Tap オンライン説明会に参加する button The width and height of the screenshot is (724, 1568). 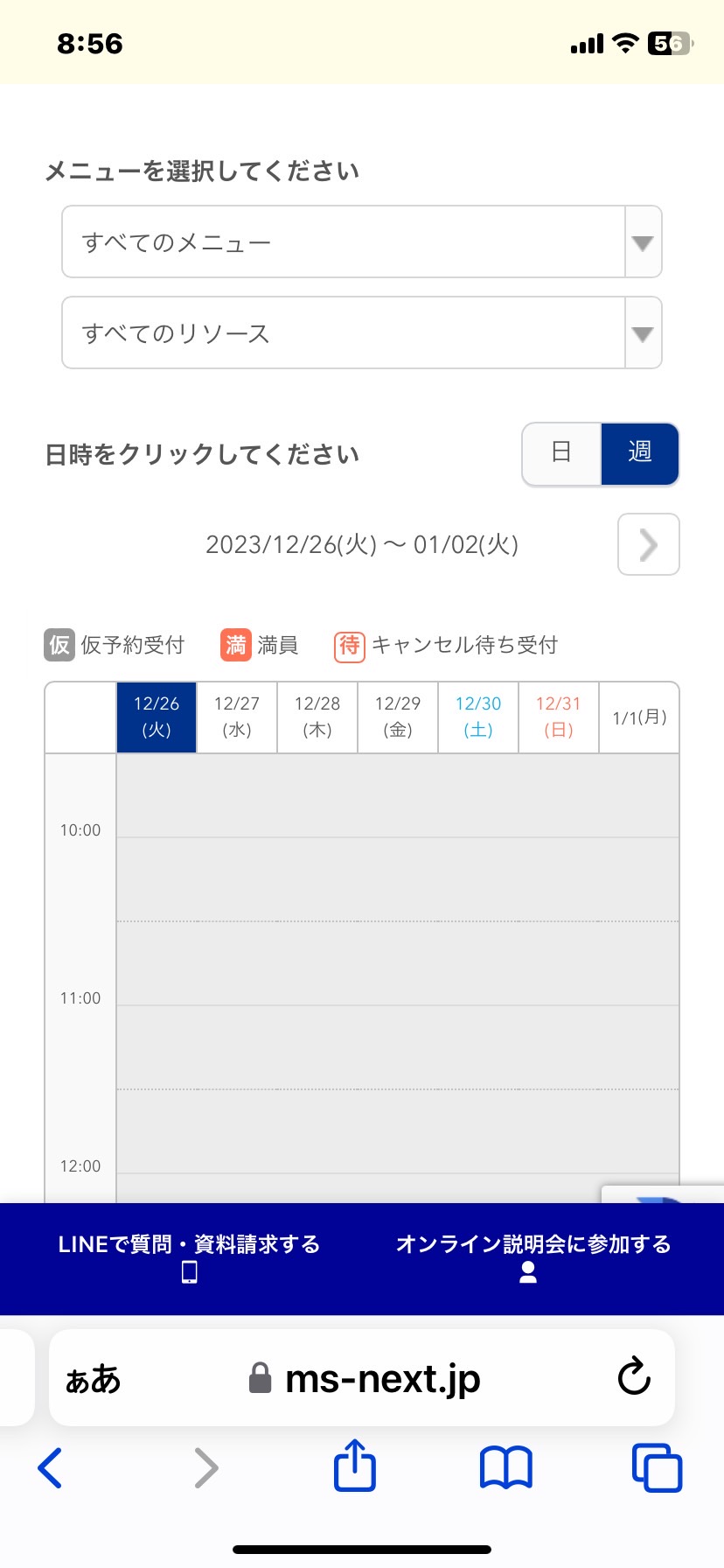[x=533, y=1258]
